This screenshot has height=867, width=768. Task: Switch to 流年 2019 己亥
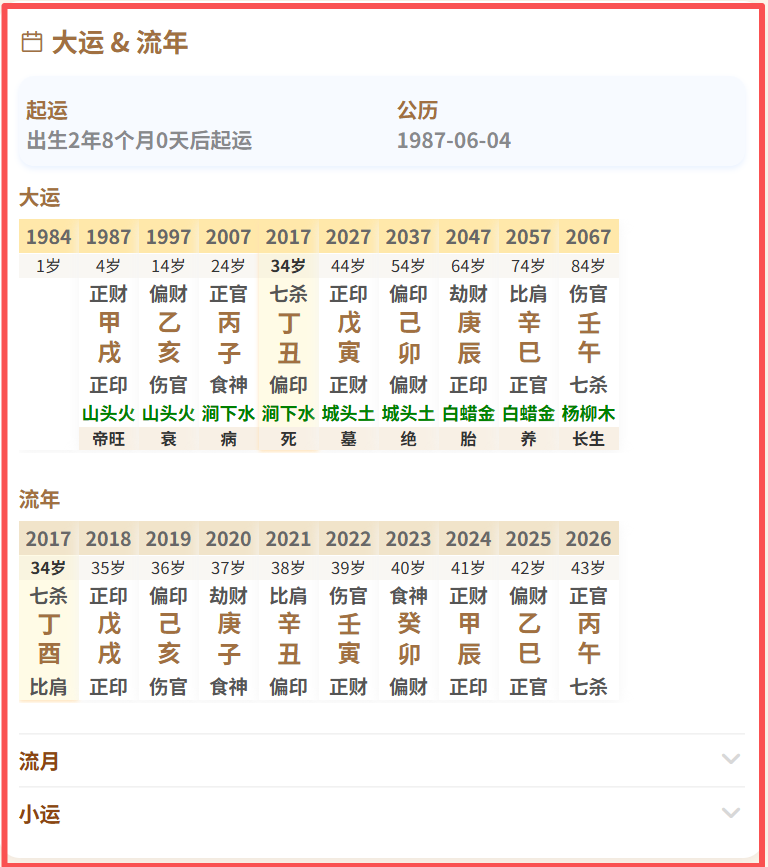pos(168,638)
